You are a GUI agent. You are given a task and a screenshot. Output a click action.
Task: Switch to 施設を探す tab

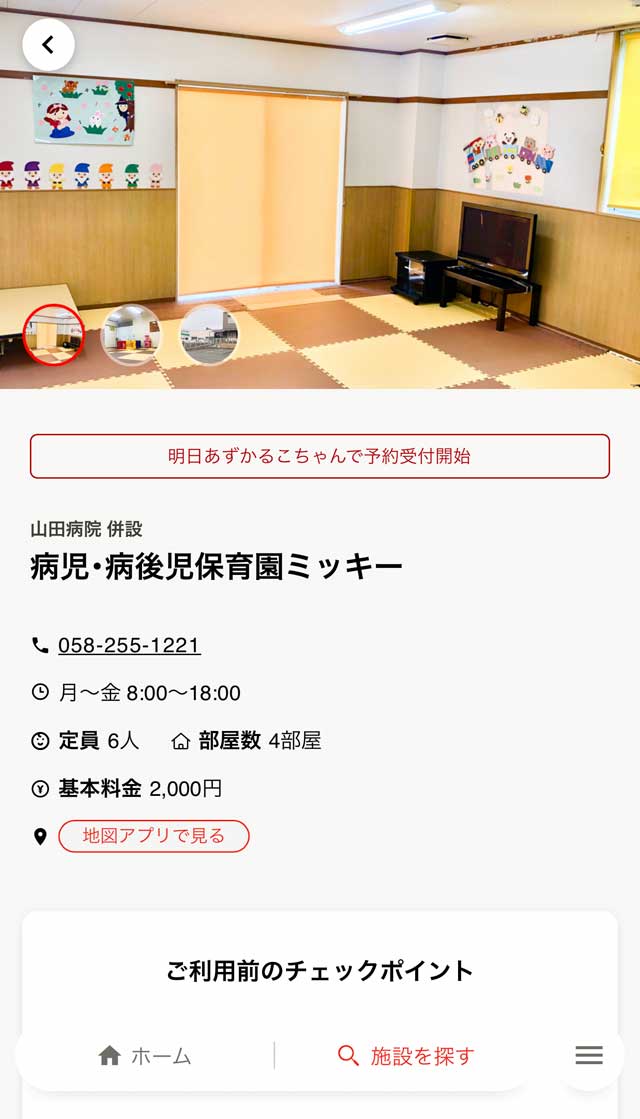405,1055
